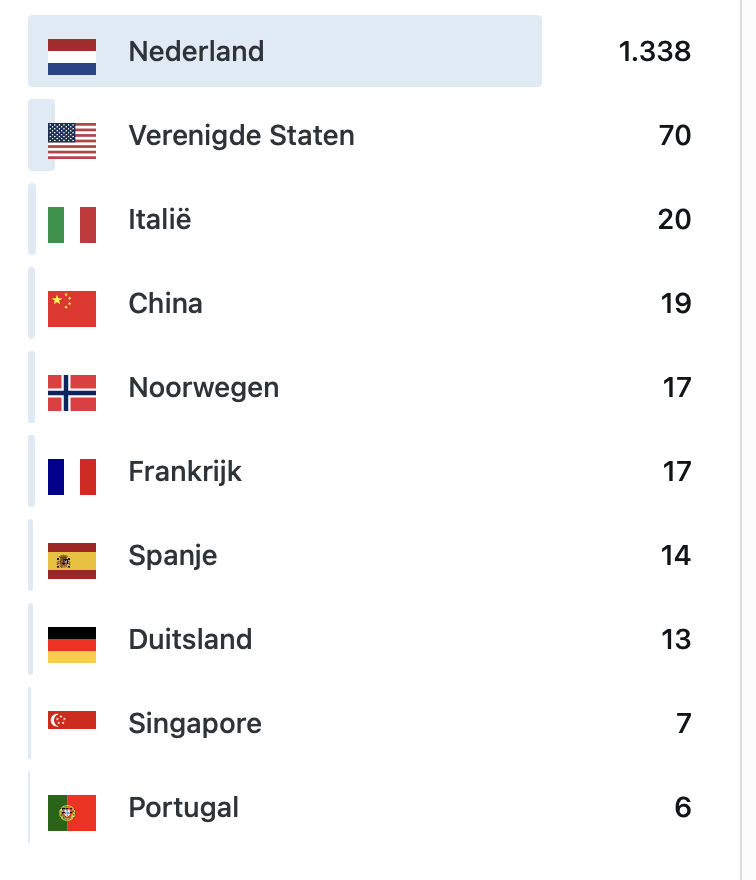Choose the Portugal entry

(359, 807)
